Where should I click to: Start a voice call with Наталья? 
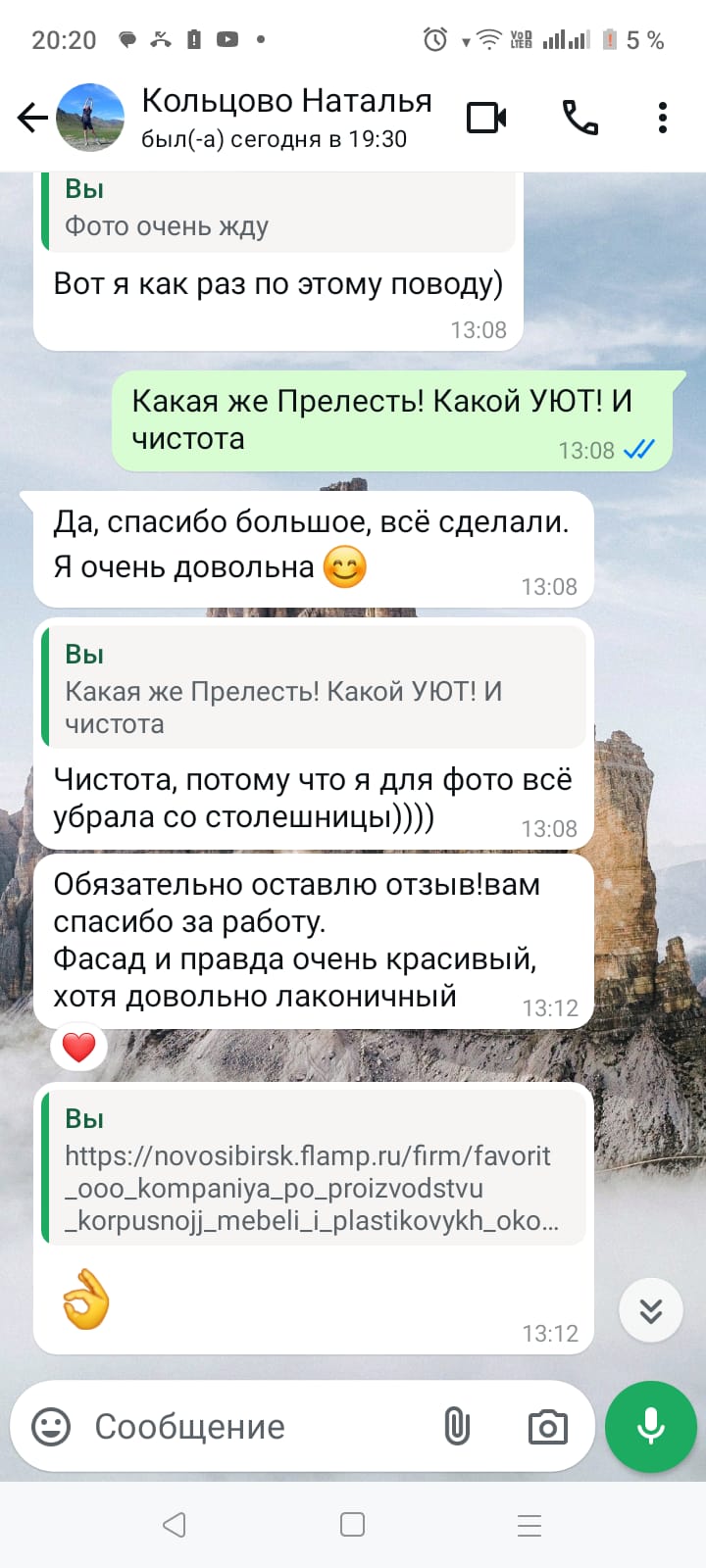[580, 119]
